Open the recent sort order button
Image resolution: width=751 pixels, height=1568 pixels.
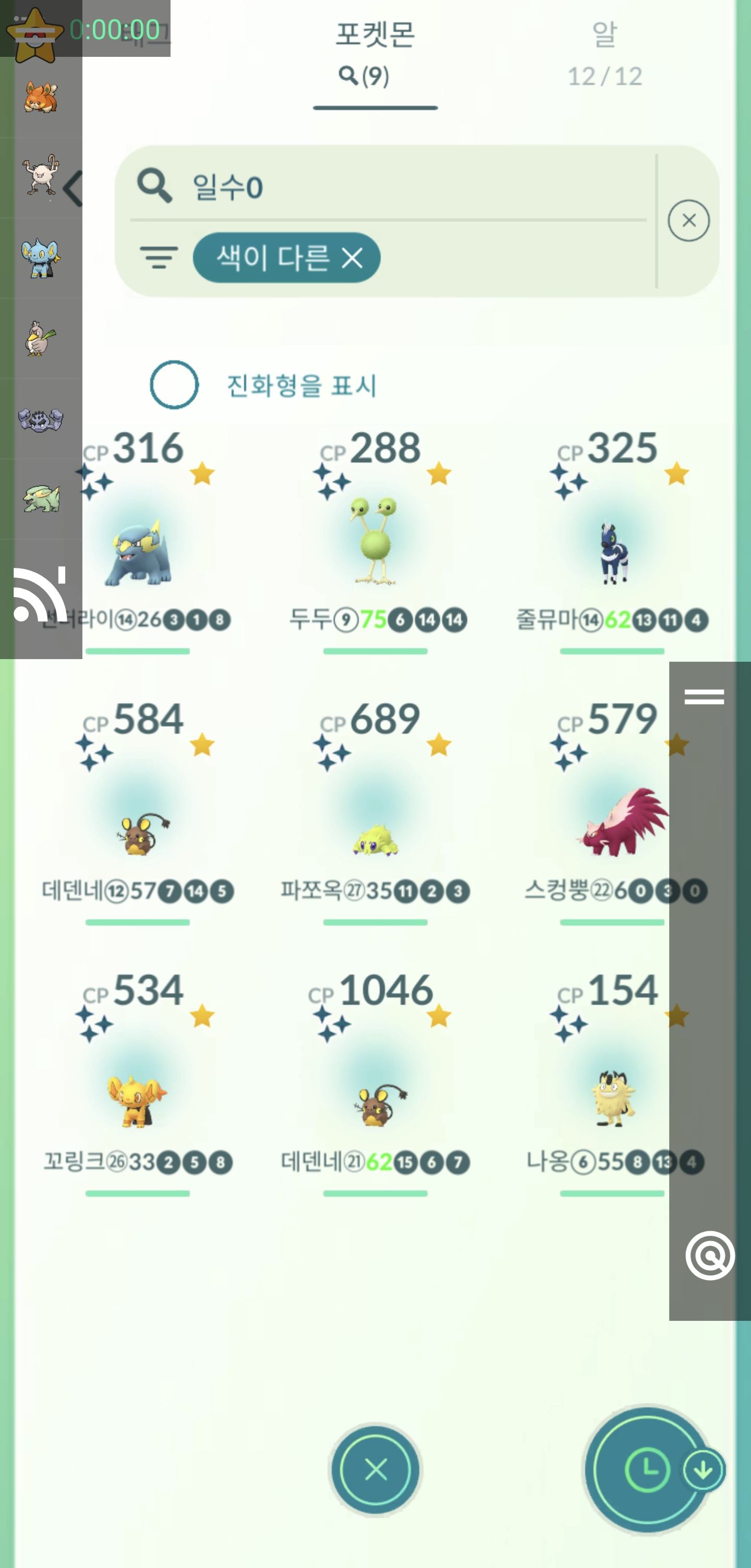tap(649, 1470)
